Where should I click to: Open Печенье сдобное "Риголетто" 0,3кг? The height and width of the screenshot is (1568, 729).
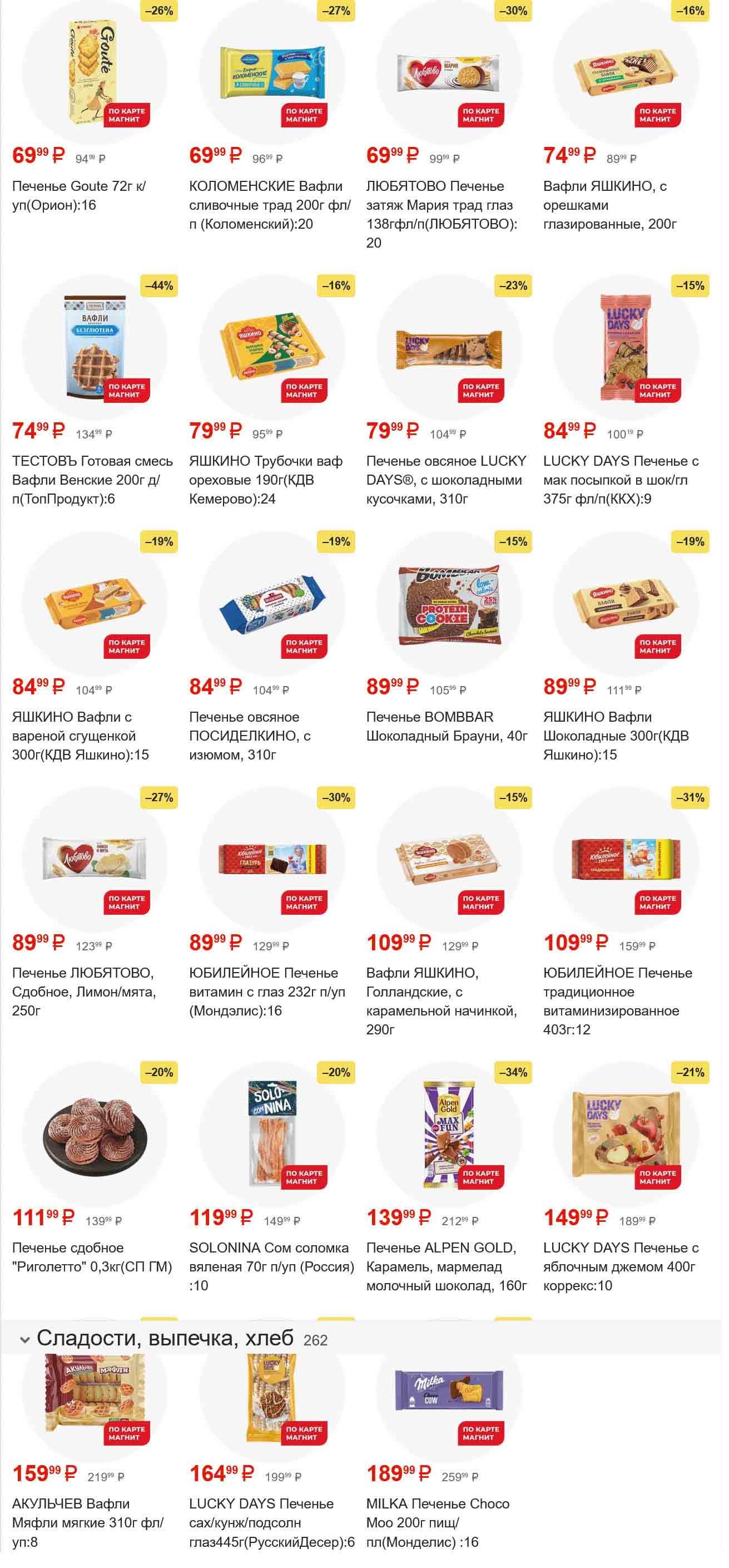95,1135
